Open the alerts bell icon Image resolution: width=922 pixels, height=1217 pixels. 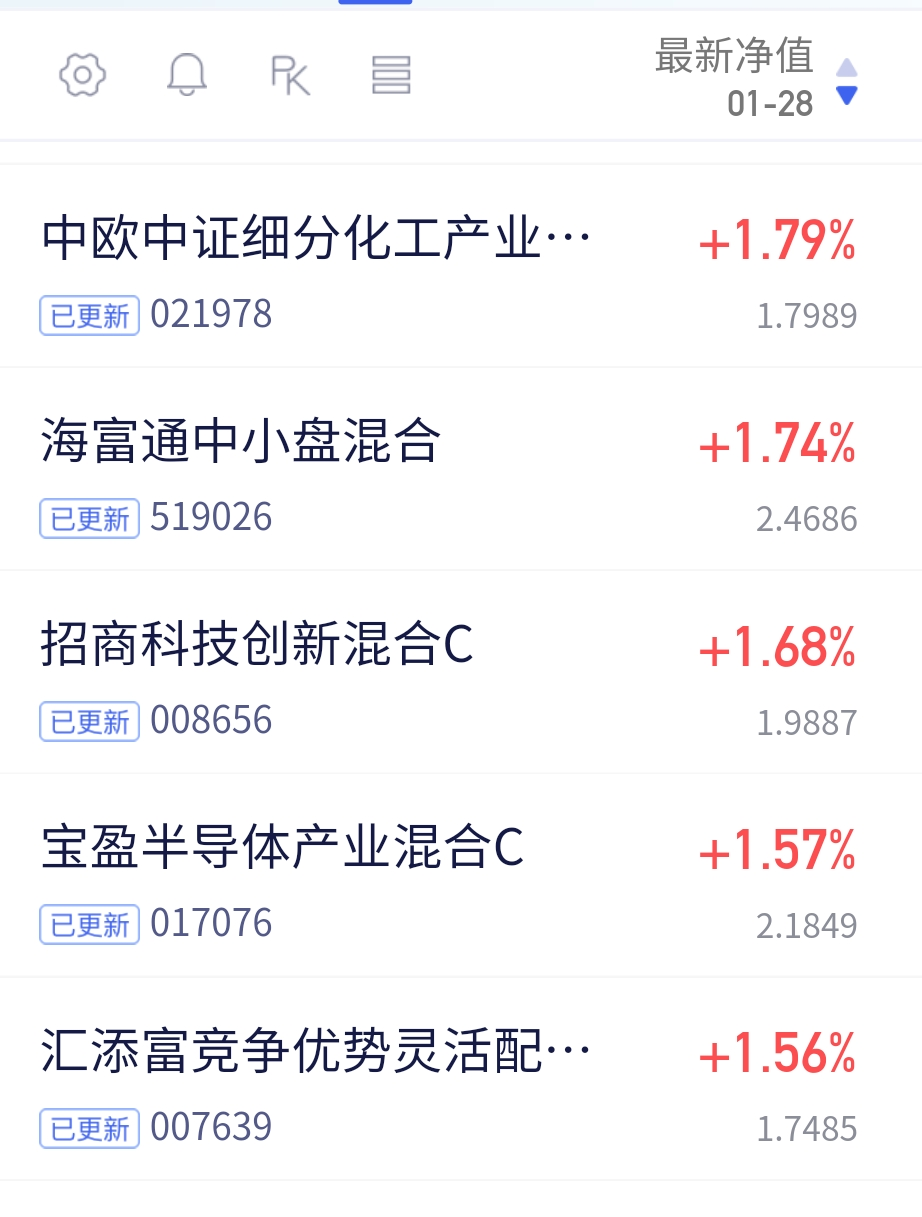tap(186, 75)
